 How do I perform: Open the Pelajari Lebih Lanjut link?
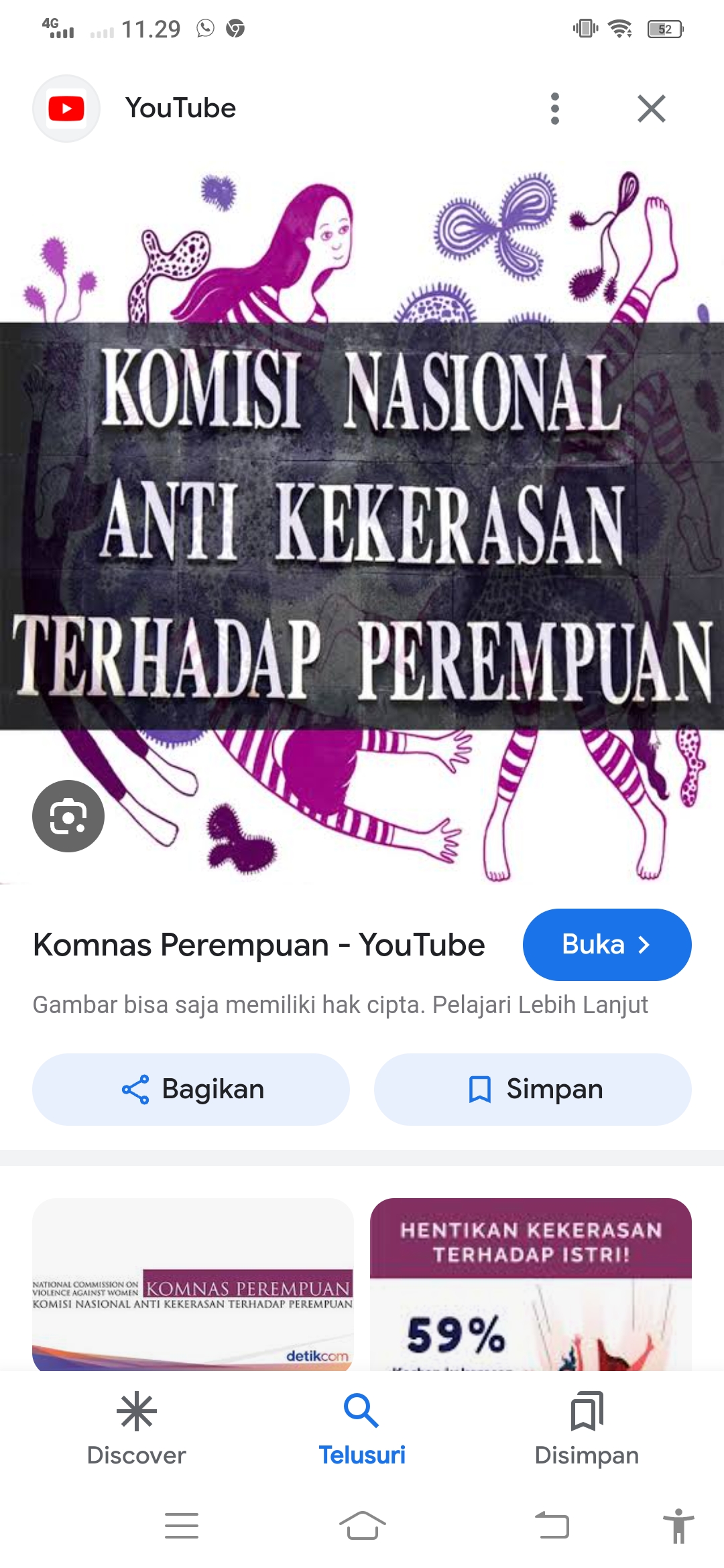pos(540,1005)
